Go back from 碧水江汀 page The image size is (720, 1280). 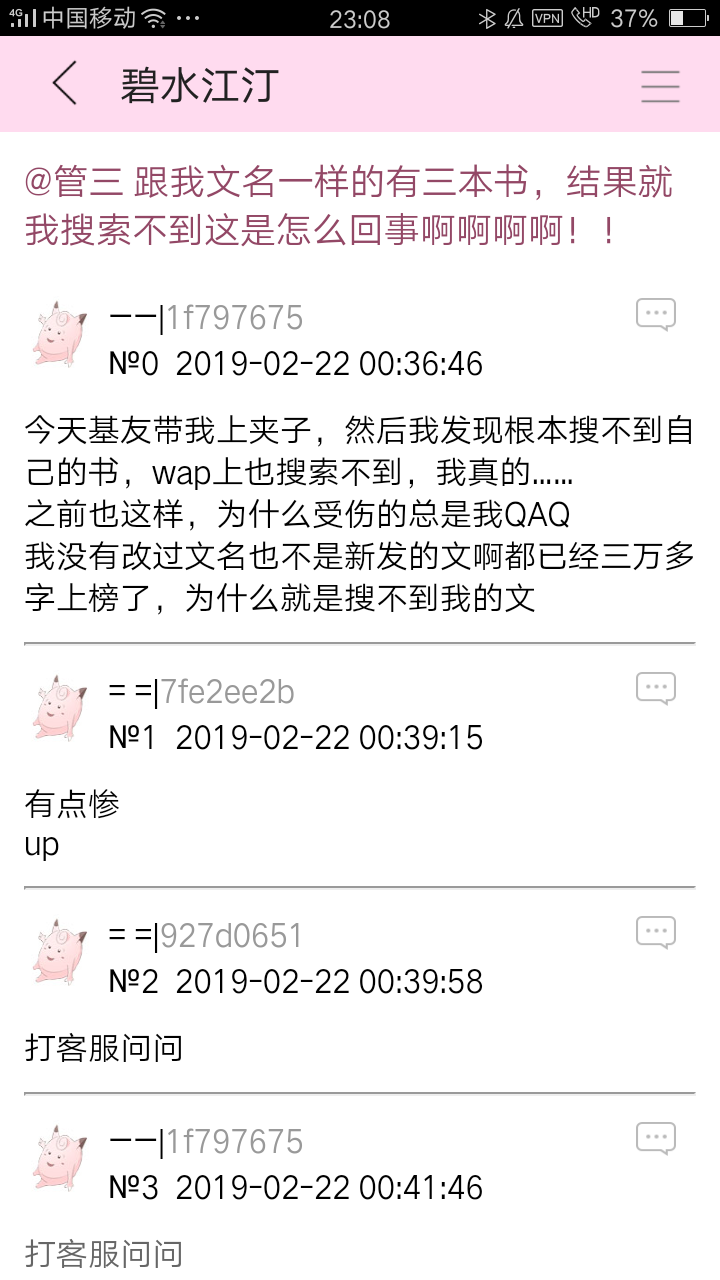65,84
